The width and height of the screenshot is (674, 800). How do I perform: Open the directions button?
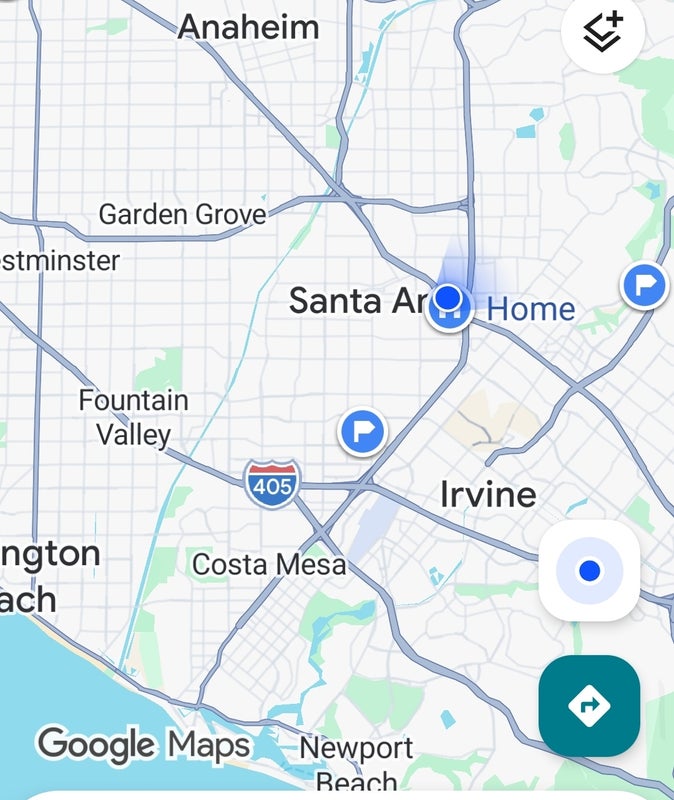pyautogui.click(x=589, y=706)
